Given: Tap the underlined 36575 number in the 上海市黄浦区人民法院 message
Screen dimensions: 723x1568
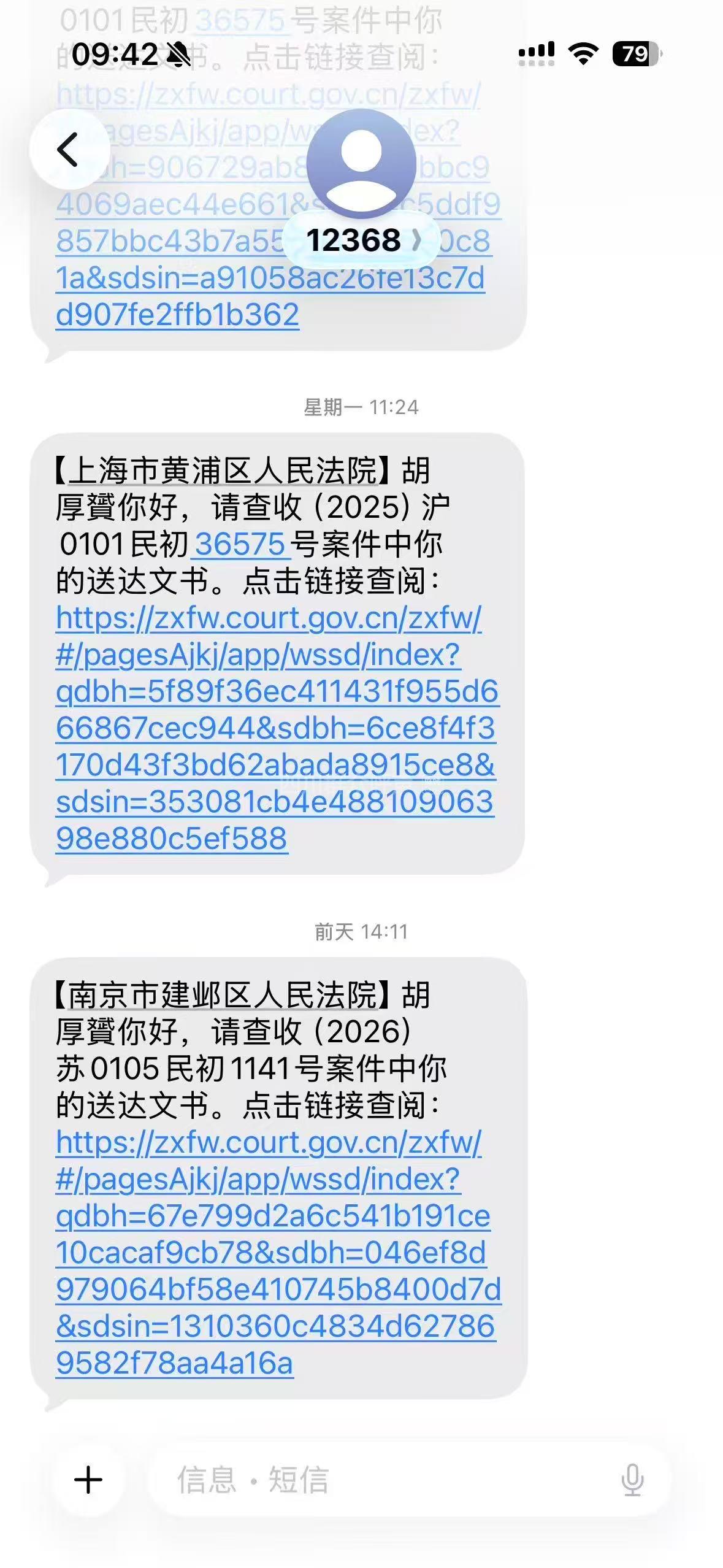Looking at the screenshot, I should tap(240, 544).
